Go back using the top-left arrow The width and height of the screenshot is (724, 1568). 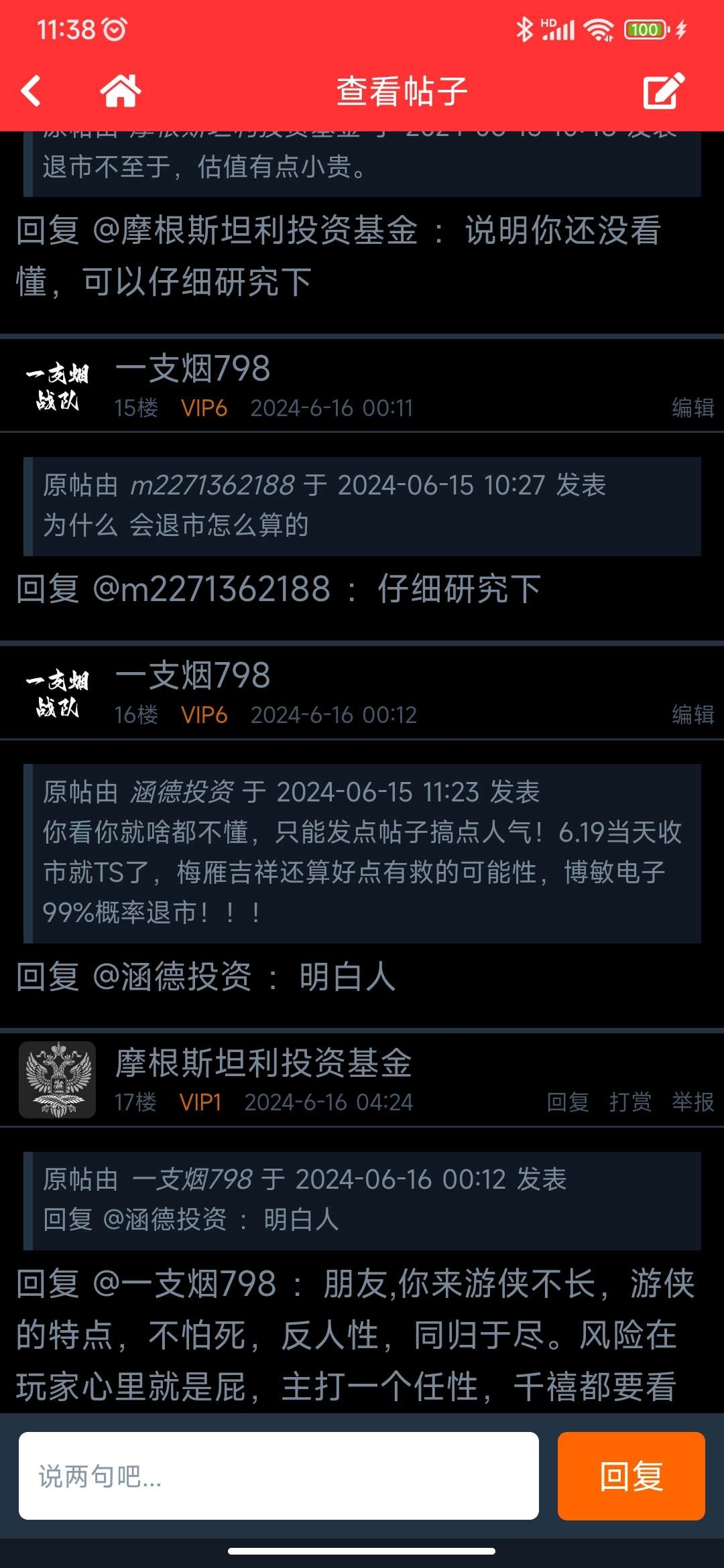click(31, 91)
